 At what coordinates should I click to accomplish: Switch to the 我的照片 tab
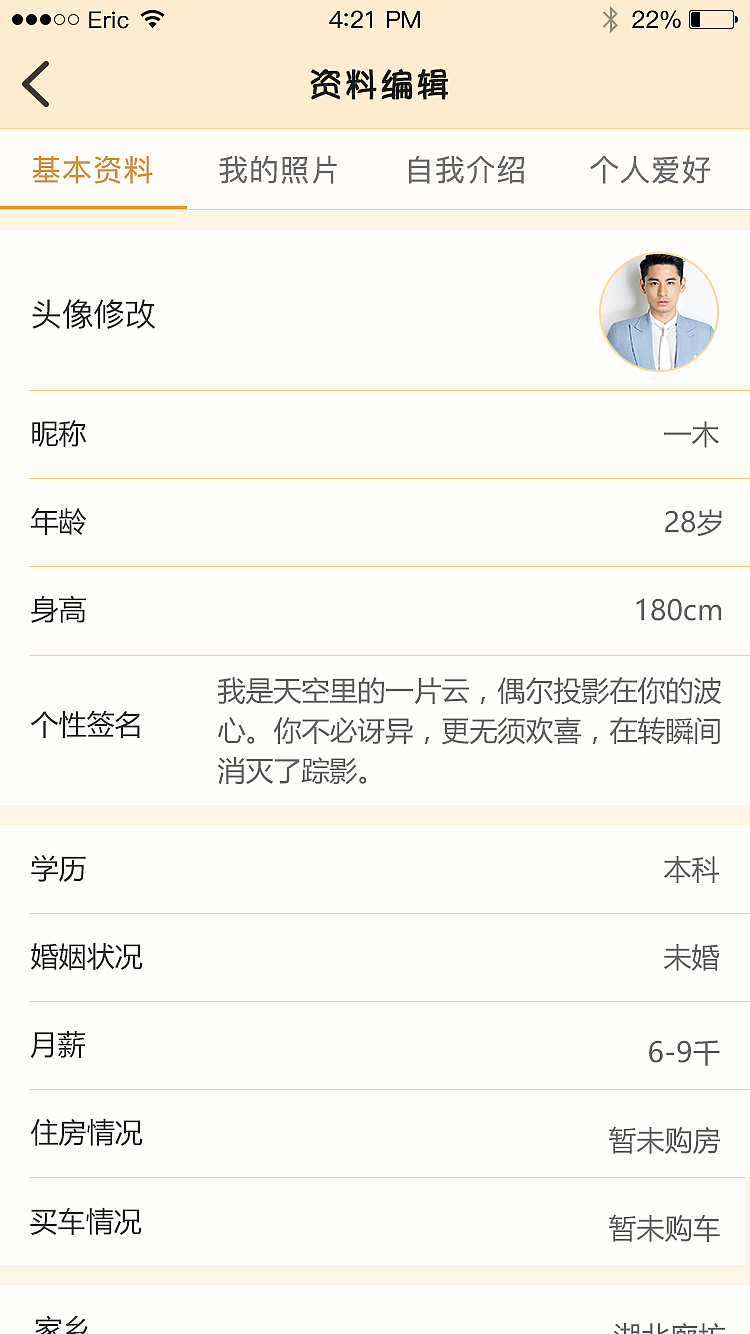(280, 170)
